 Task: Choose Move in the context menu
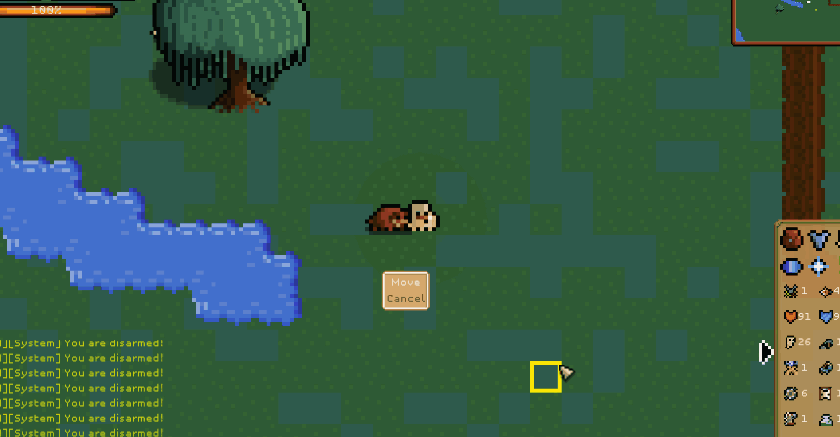click(406, 283)
